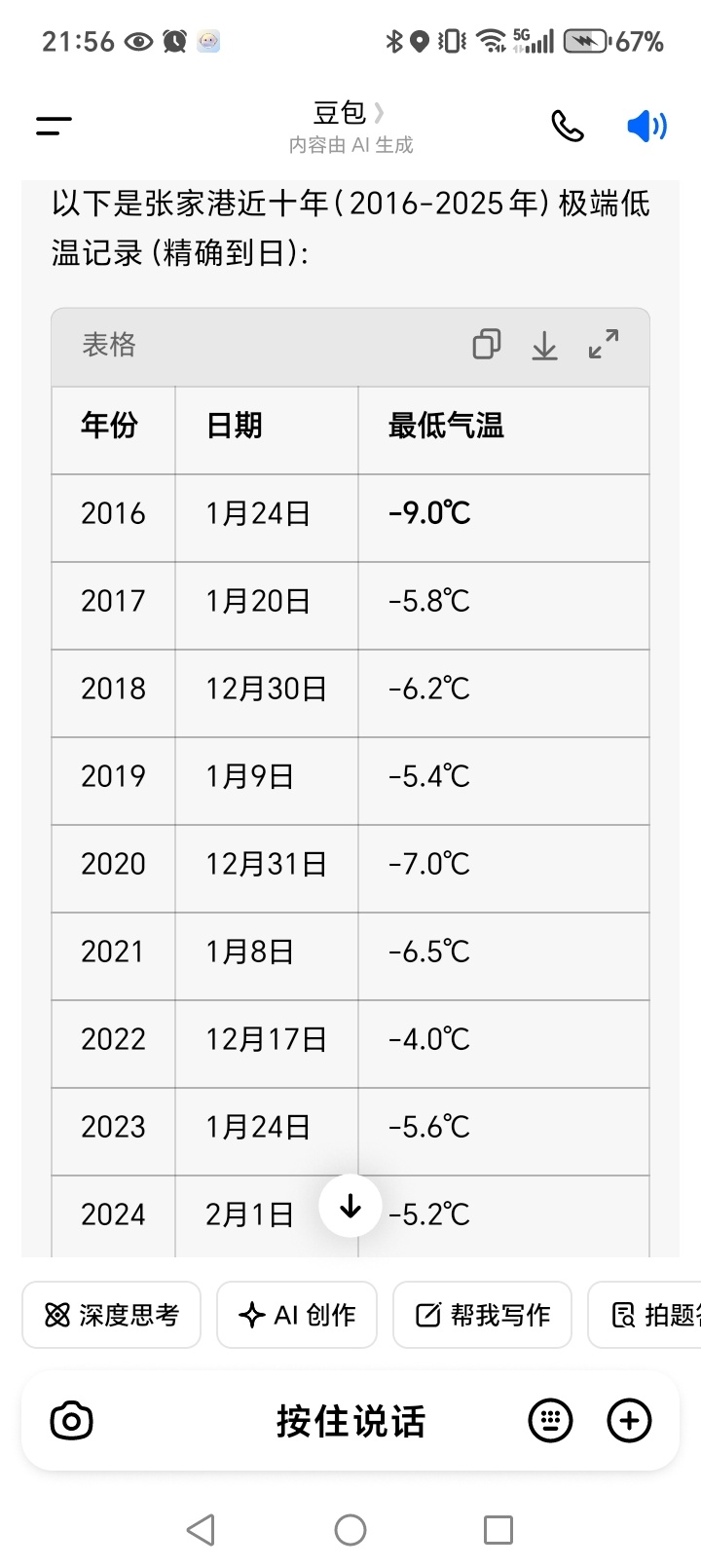This screenshot has width=701, height=1568.
Task: Open the plus attachments menu
Action: point(629,1421)
